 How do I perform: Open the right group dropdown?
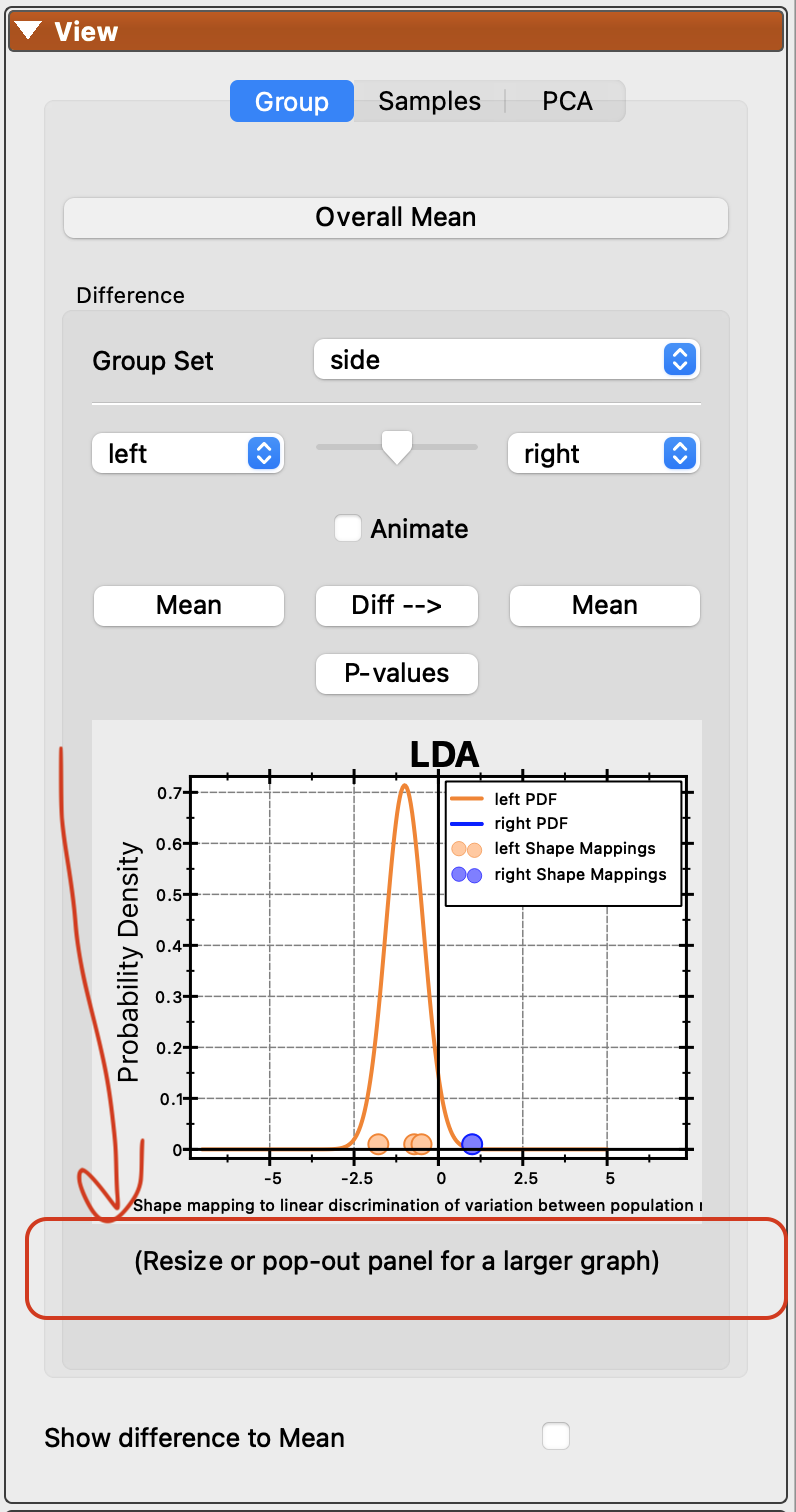(603, 453)
